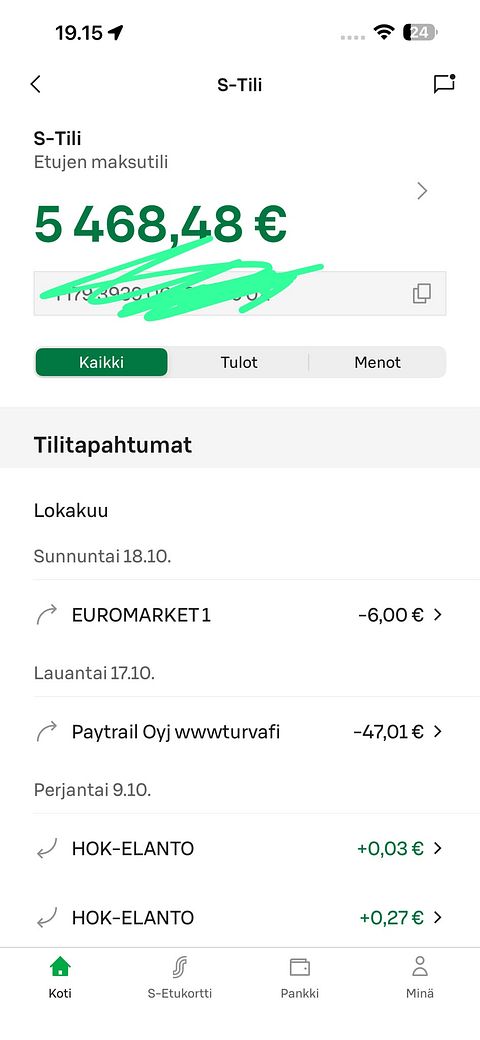480x1040 pixels.
Task: Go back with the top-left arrow
Action: tap(36, 84)
